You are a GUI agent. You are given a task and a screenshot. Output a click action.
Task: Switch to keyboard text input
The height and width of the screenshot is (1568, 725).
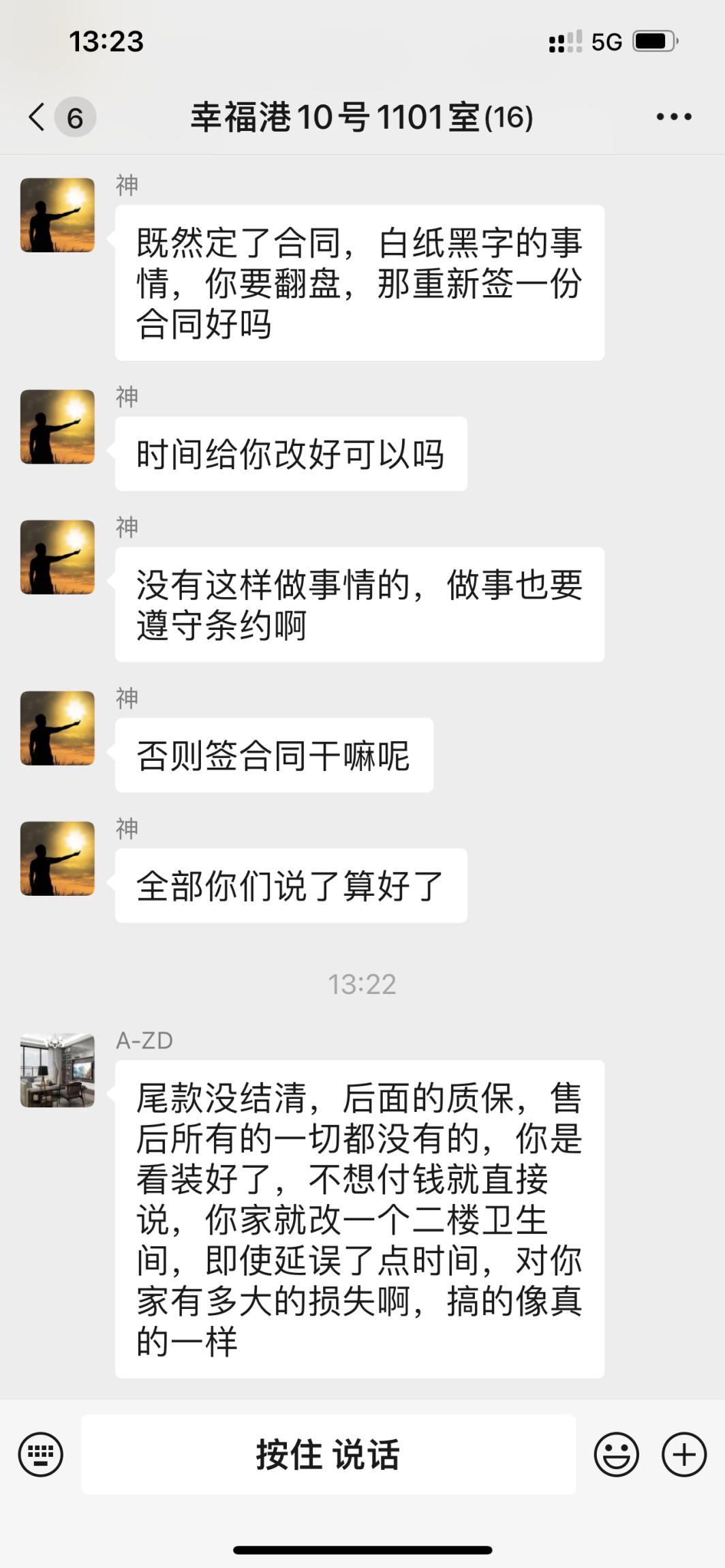coord(41,1454)
